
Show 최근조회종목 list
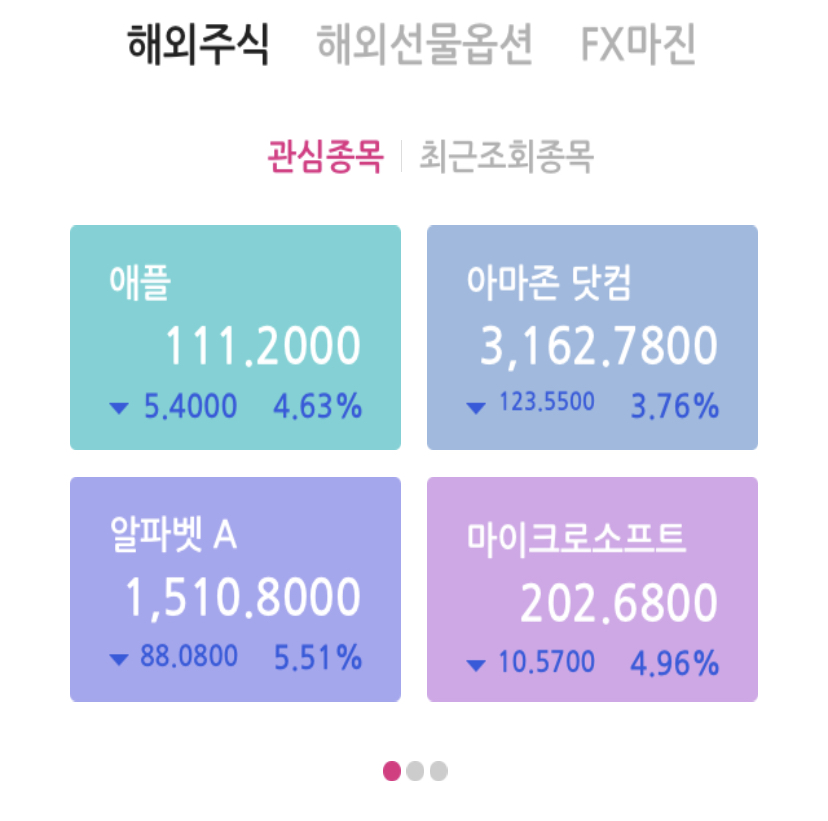[506, 157]
